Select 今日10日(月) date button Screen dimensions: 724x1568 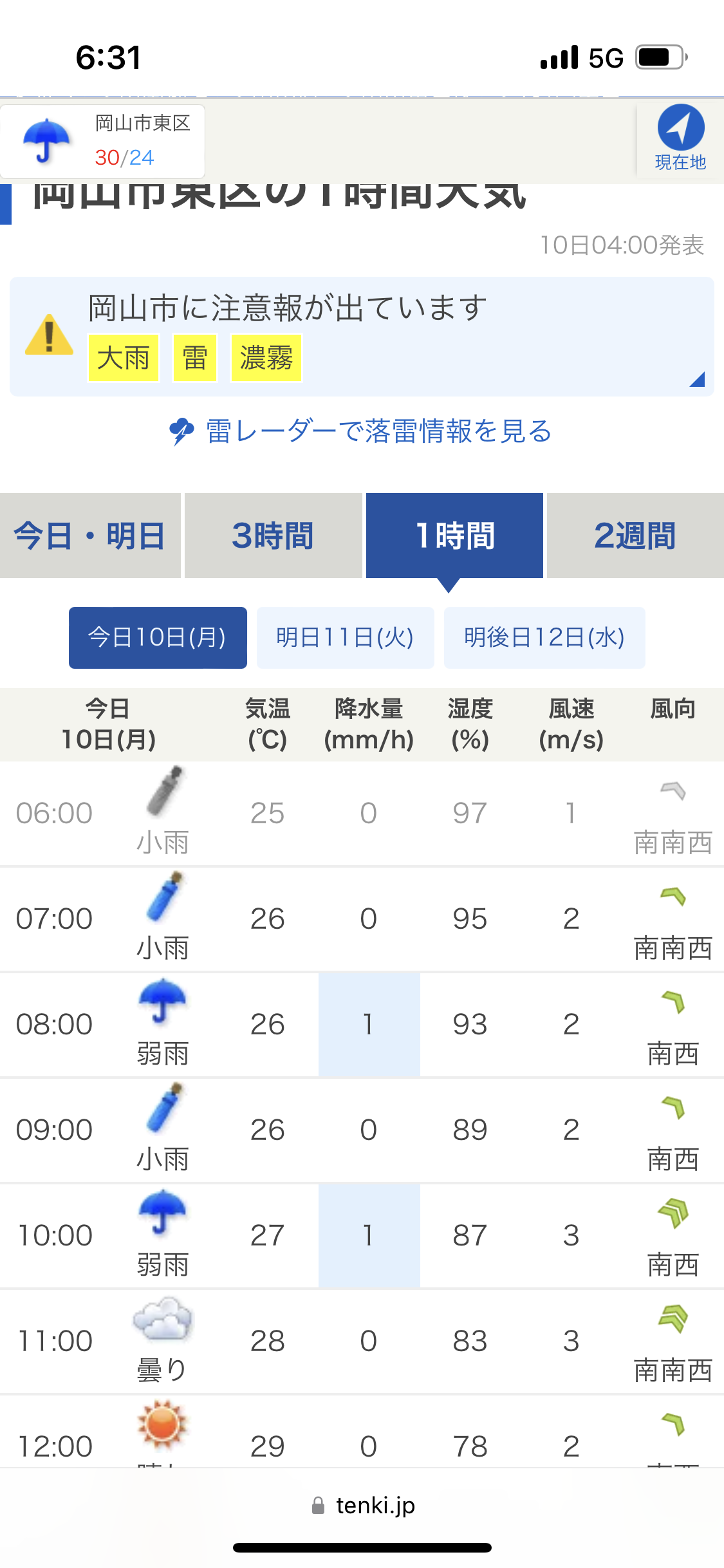(158, 638)
